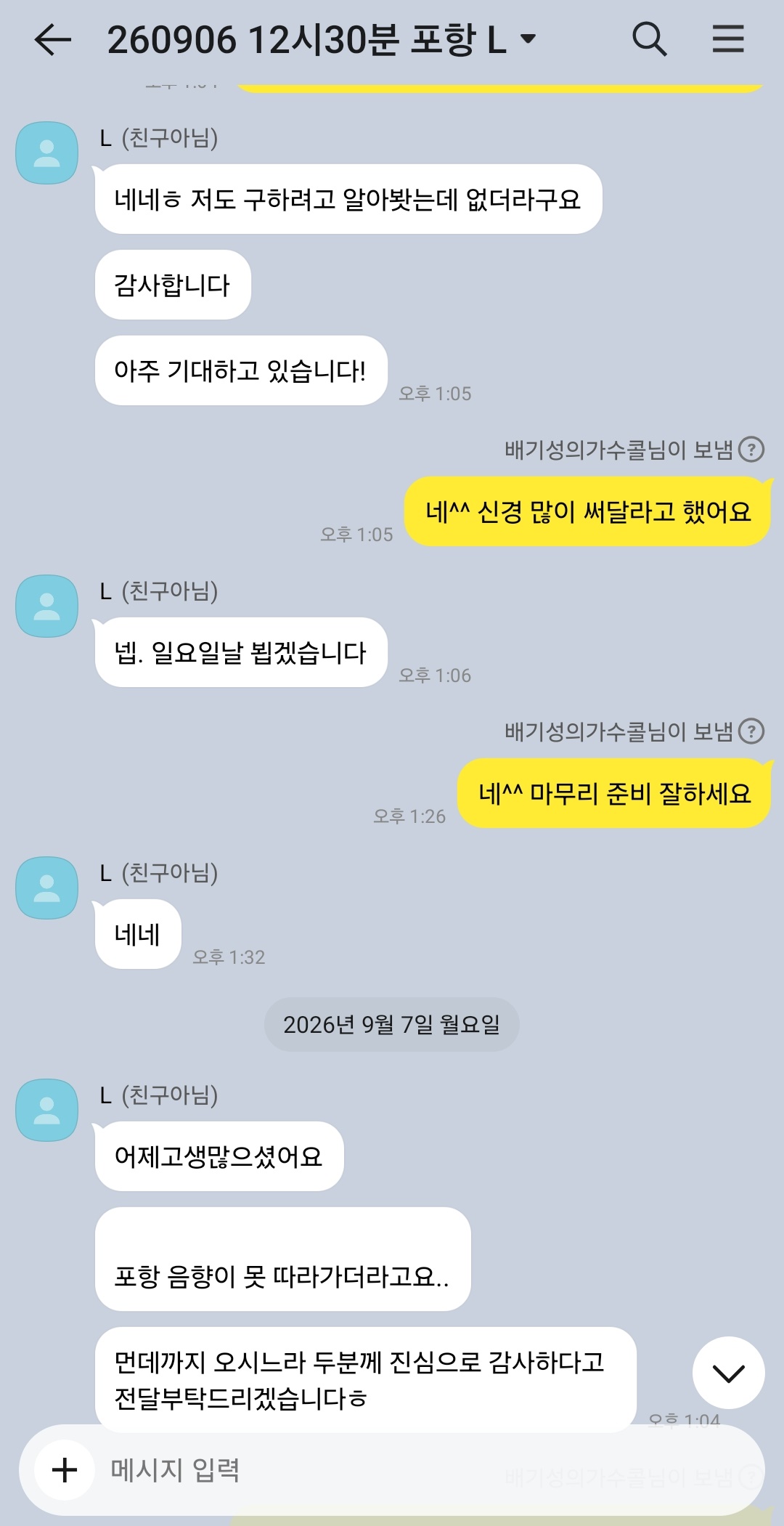This screenshot has width=784, height=1526.
Task: Open chat search magnifier
Action: 650,39
